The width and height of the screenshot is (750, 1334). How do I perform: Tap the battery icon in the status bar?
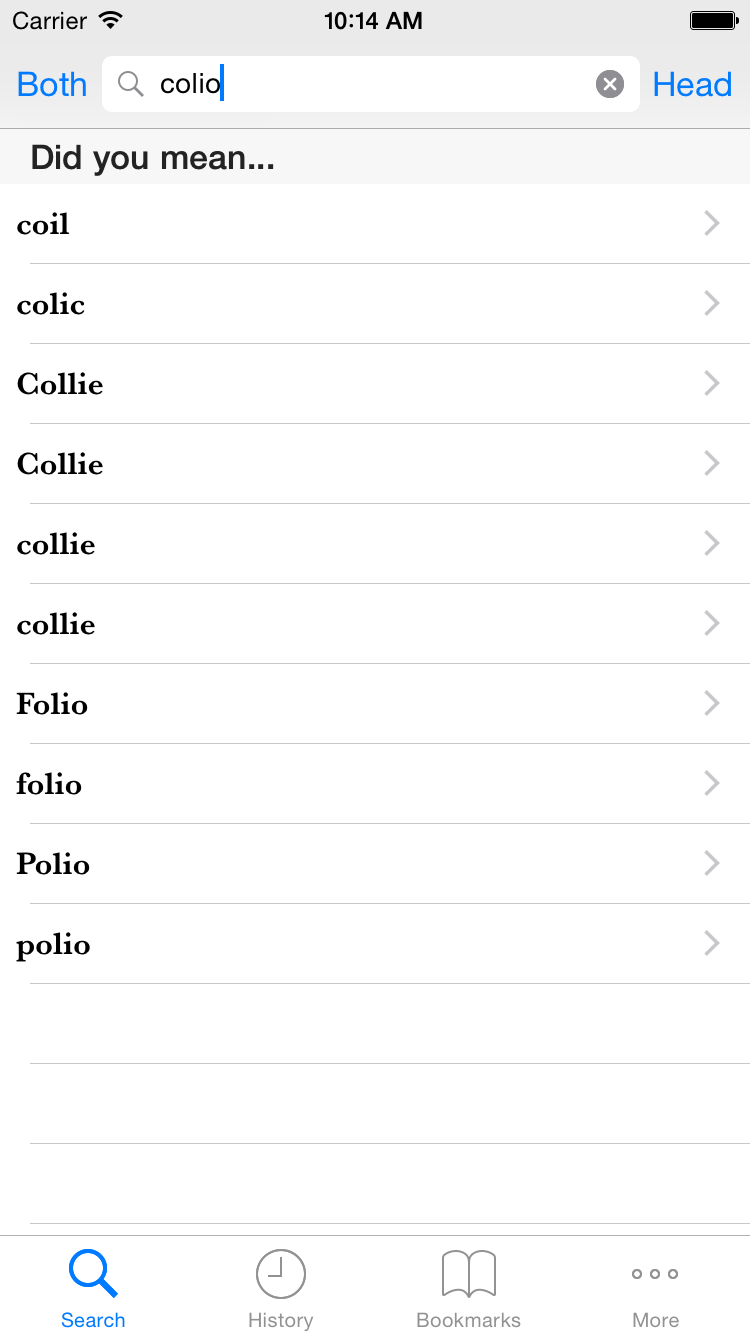(x=712, y=19)
